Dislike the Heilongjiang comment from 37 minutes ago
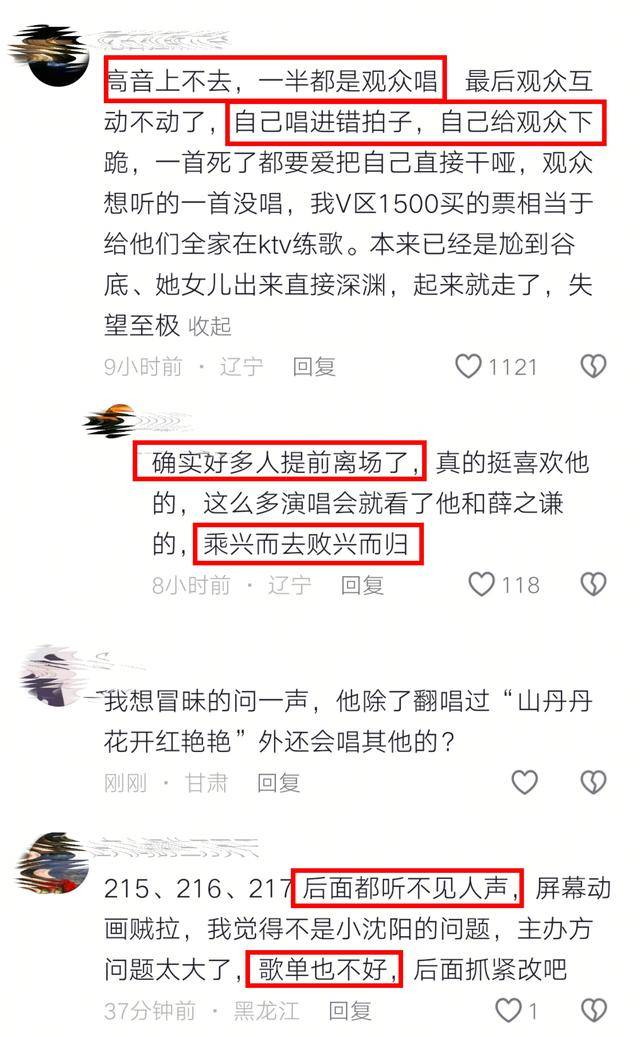640x1037 pixels. click(x=593, y=1011)
